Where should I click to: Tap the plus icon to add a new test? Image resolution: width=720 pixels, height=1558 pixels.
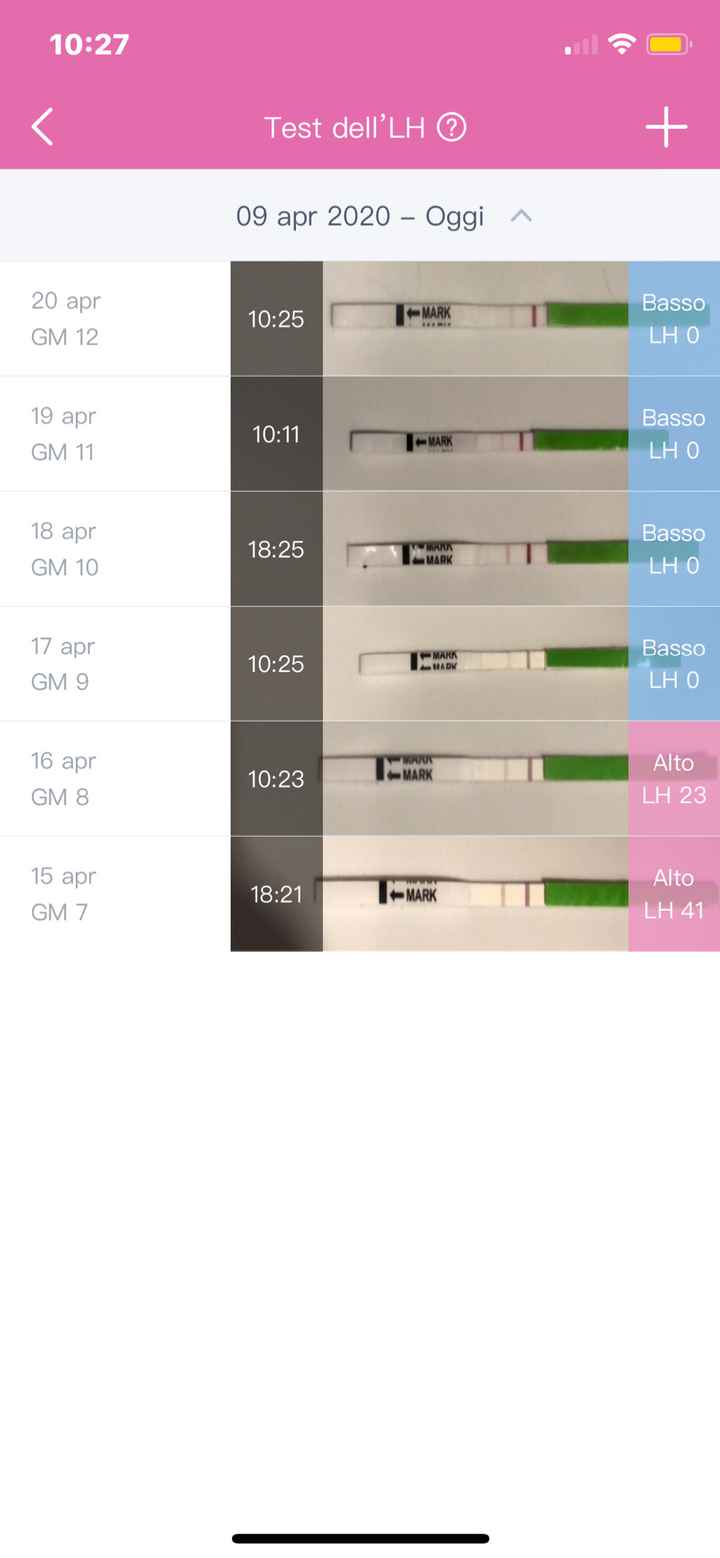click(666, 127)
